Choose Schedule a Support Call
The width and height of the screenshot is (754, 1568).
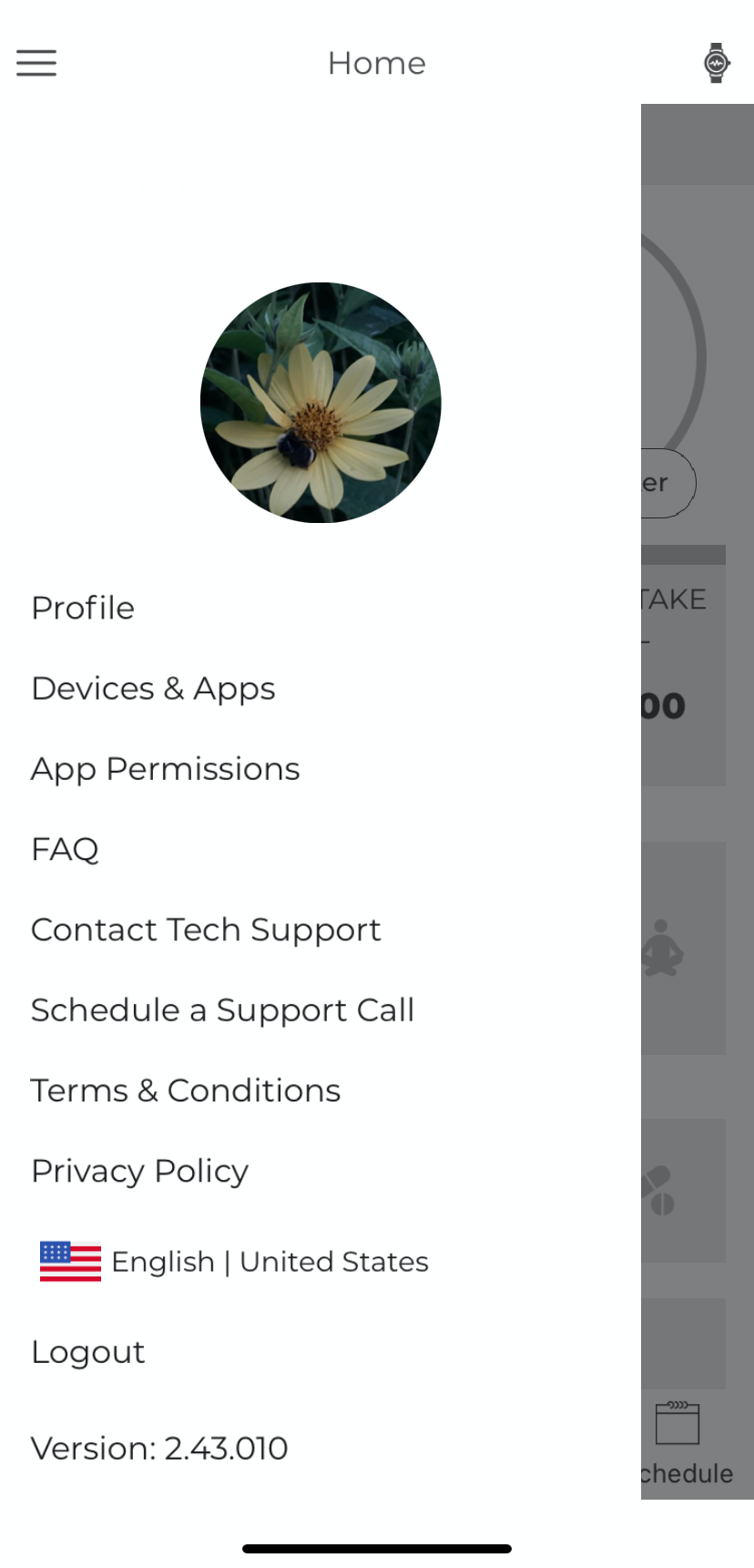[x=222, y=1010]
